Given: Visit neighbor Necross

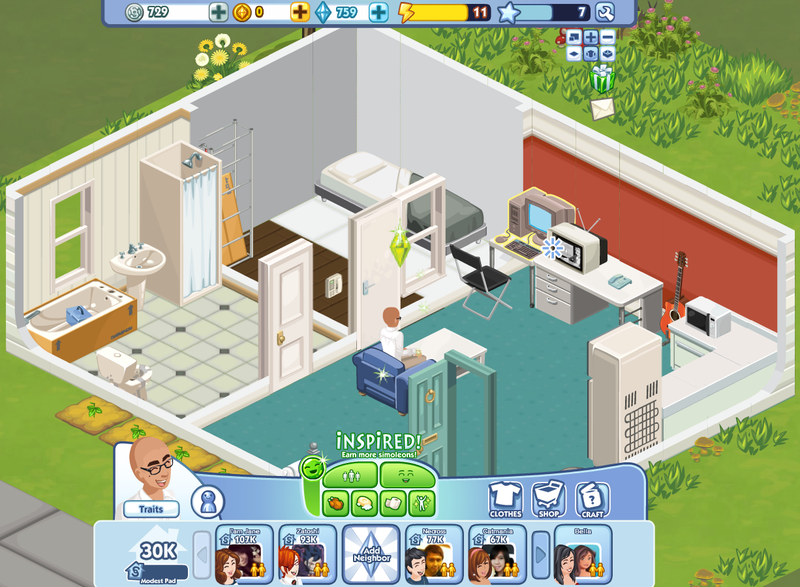Looking at the screenshot, I should [x=434, y=554].
